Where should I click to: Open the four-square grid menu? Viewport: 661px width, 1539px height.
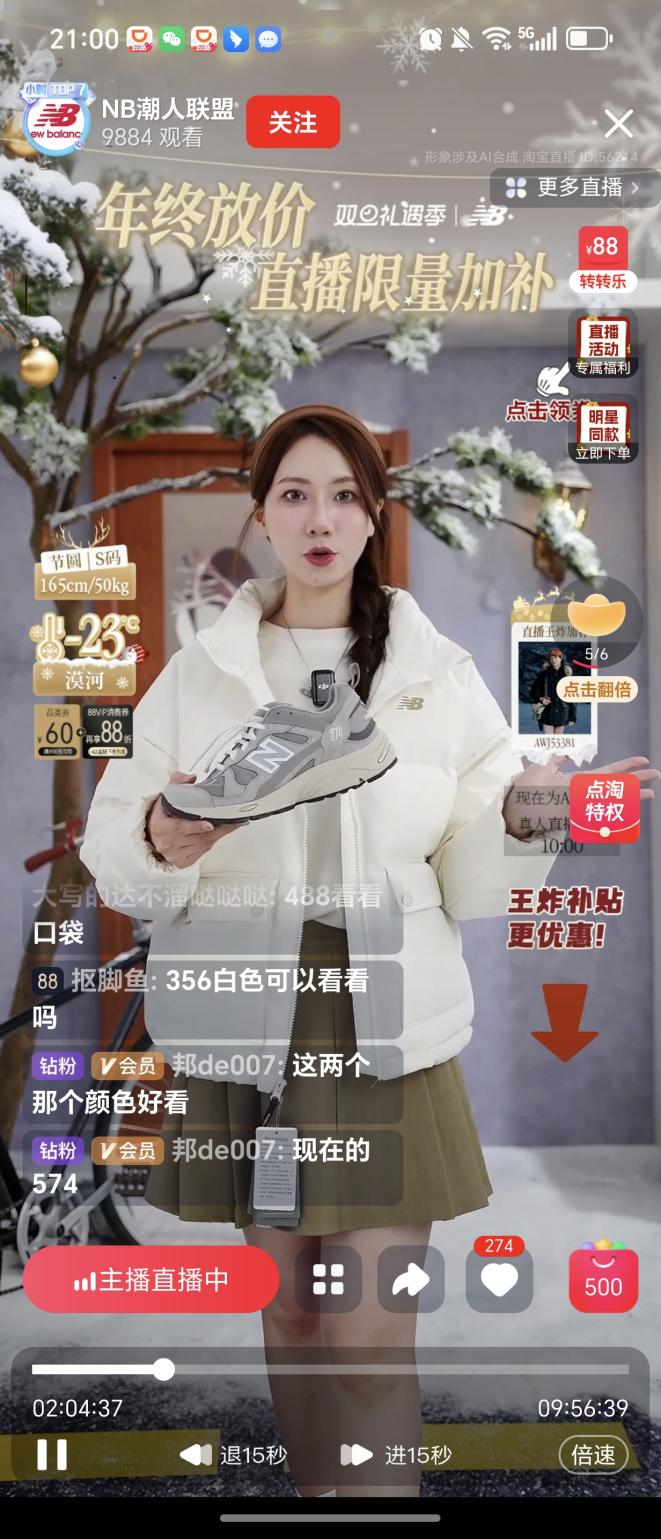[x=328, y=1279]
